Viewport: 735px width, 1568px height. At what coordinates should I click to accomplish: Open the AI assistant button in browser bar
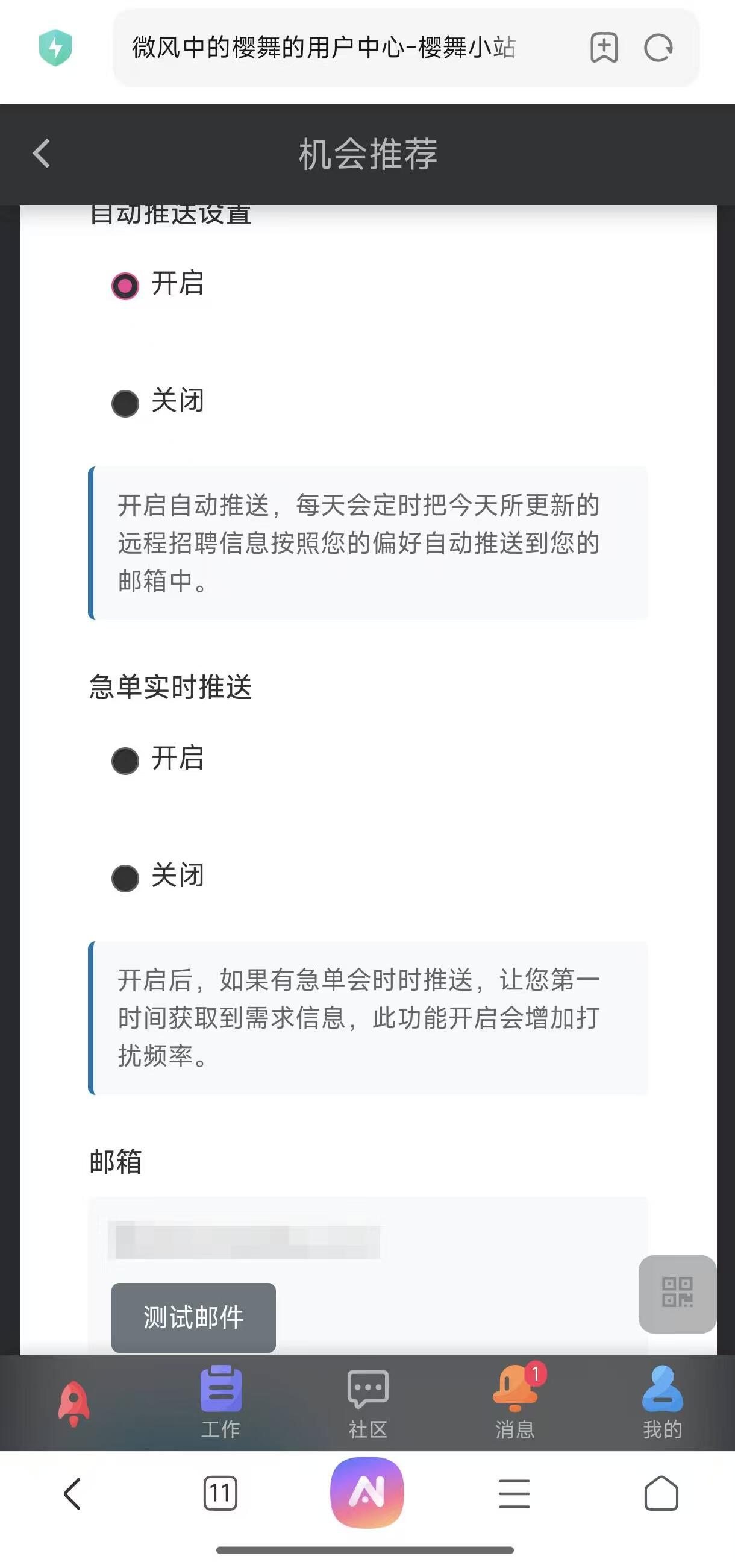[367, 1493]
